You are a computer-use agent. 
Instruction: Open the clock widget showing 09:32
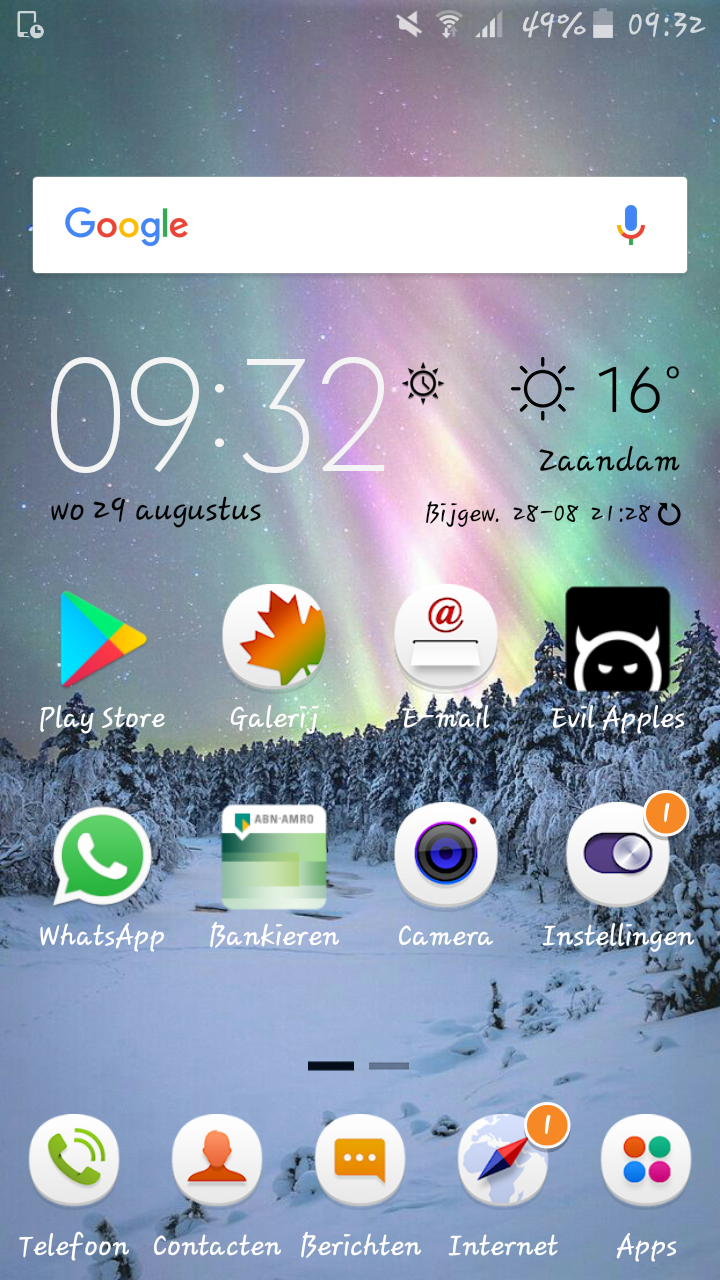click(218, 414)
